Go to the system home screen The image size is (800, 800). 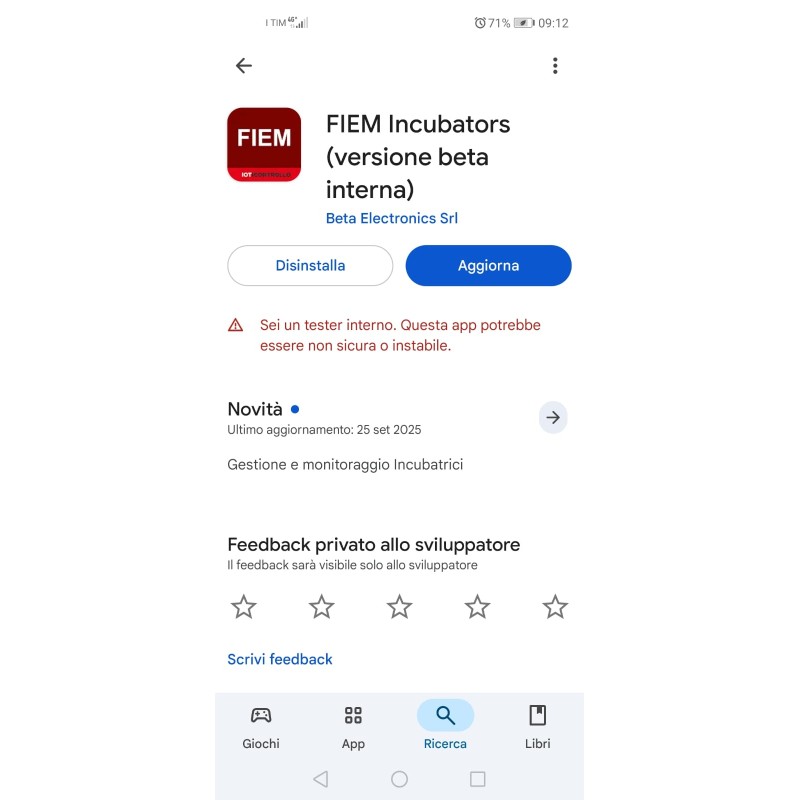pyautogui.click(x=399, y=779)
